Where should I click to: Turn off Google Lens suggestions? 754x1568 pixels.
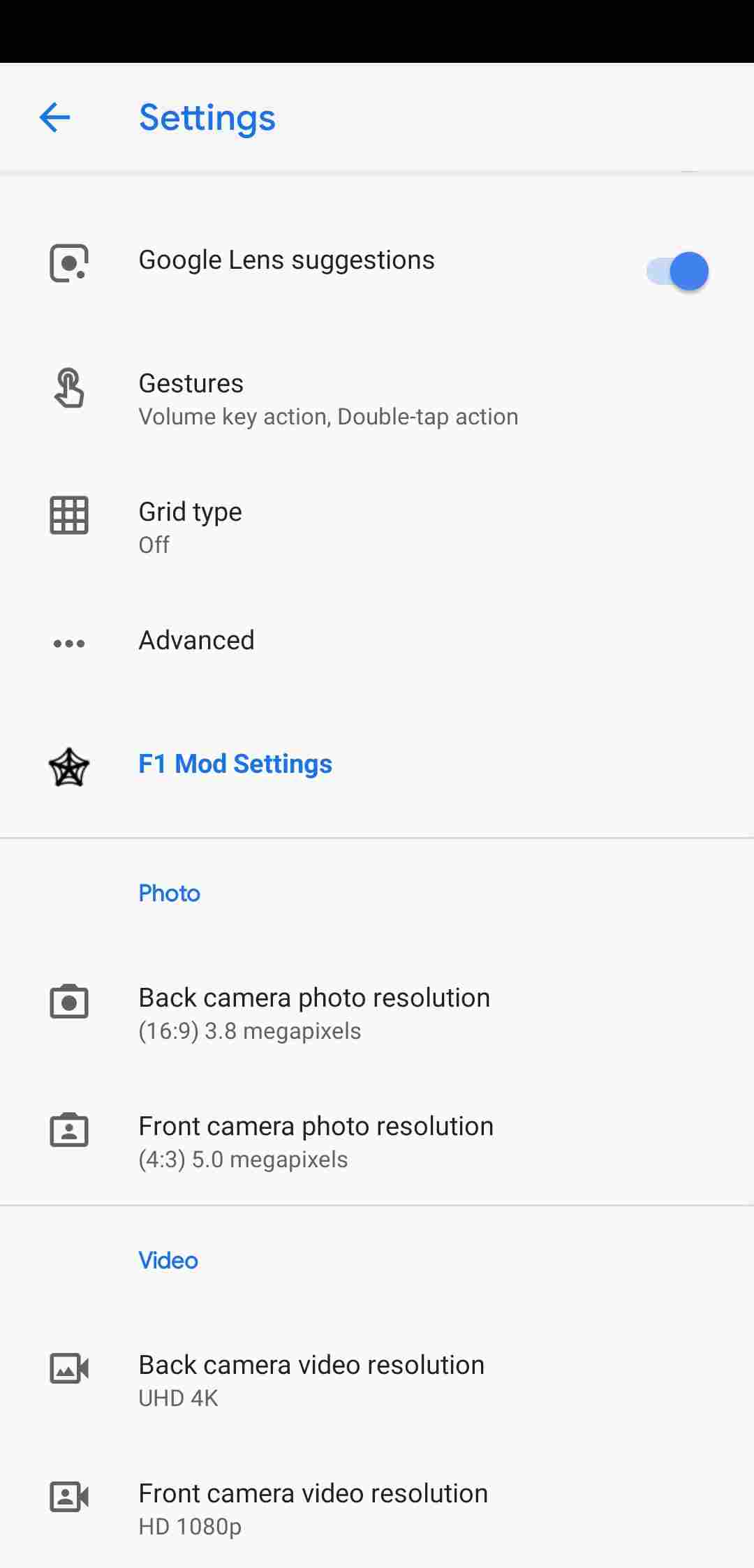[677, 271]
